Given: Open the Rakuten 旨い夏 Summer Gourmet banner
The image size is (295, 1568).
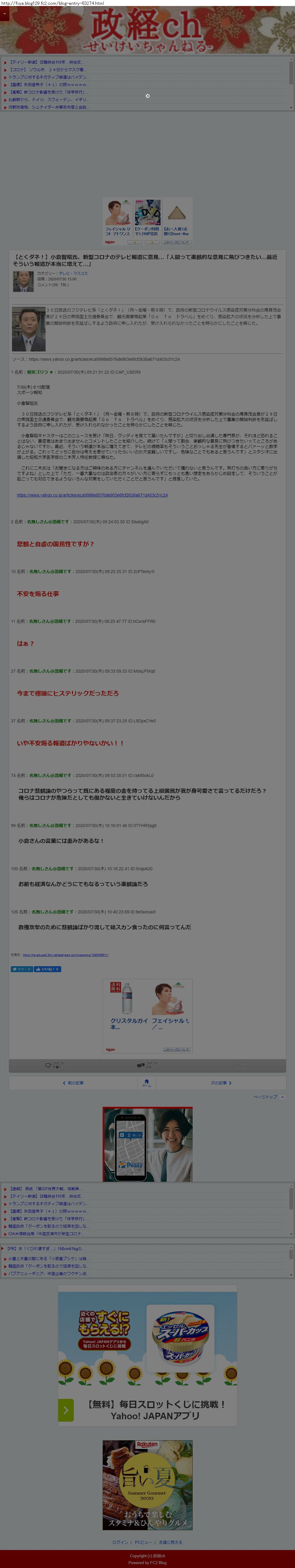Looking at the screenshot, I should (148, 1485).
